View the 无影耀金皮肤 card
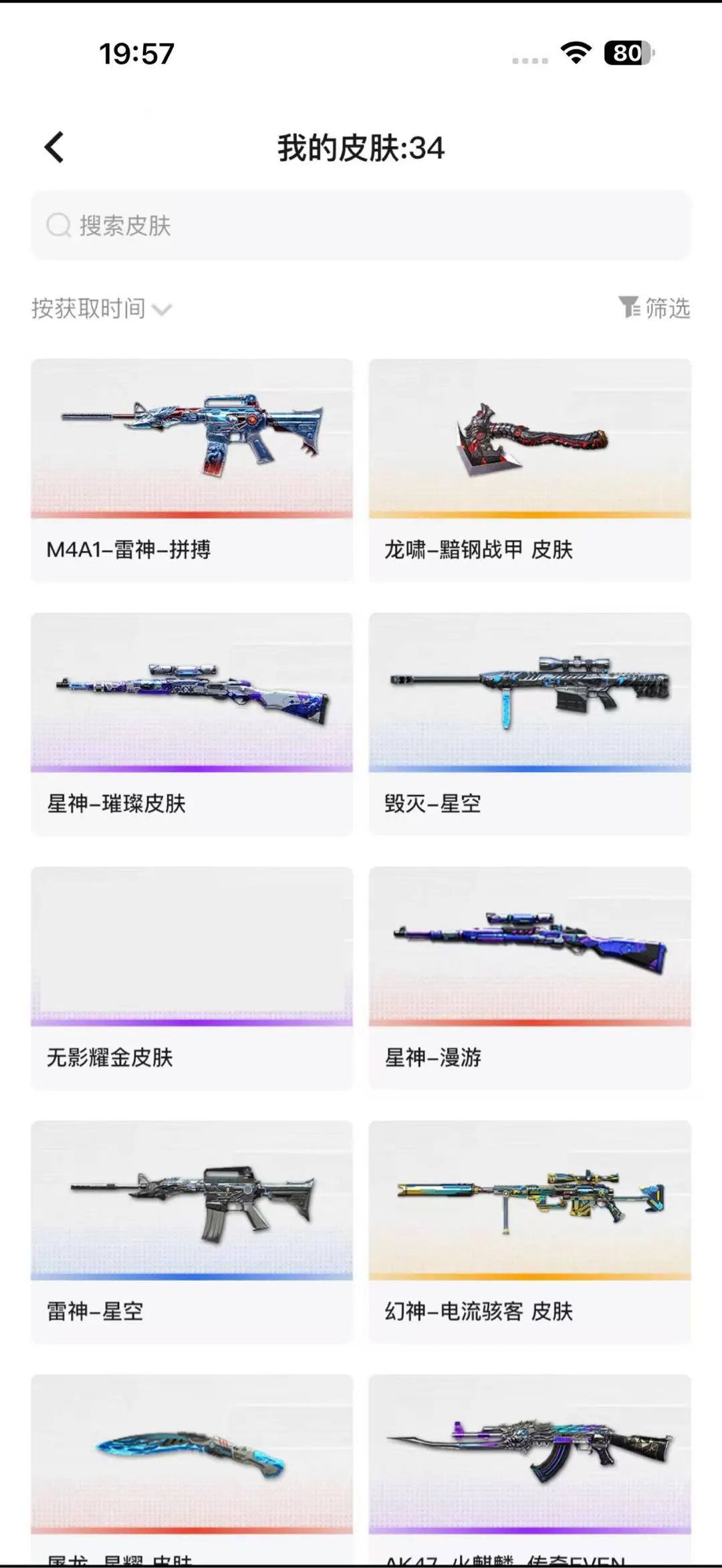This screenshot has width=722, height=1568. tap(192, 978)
